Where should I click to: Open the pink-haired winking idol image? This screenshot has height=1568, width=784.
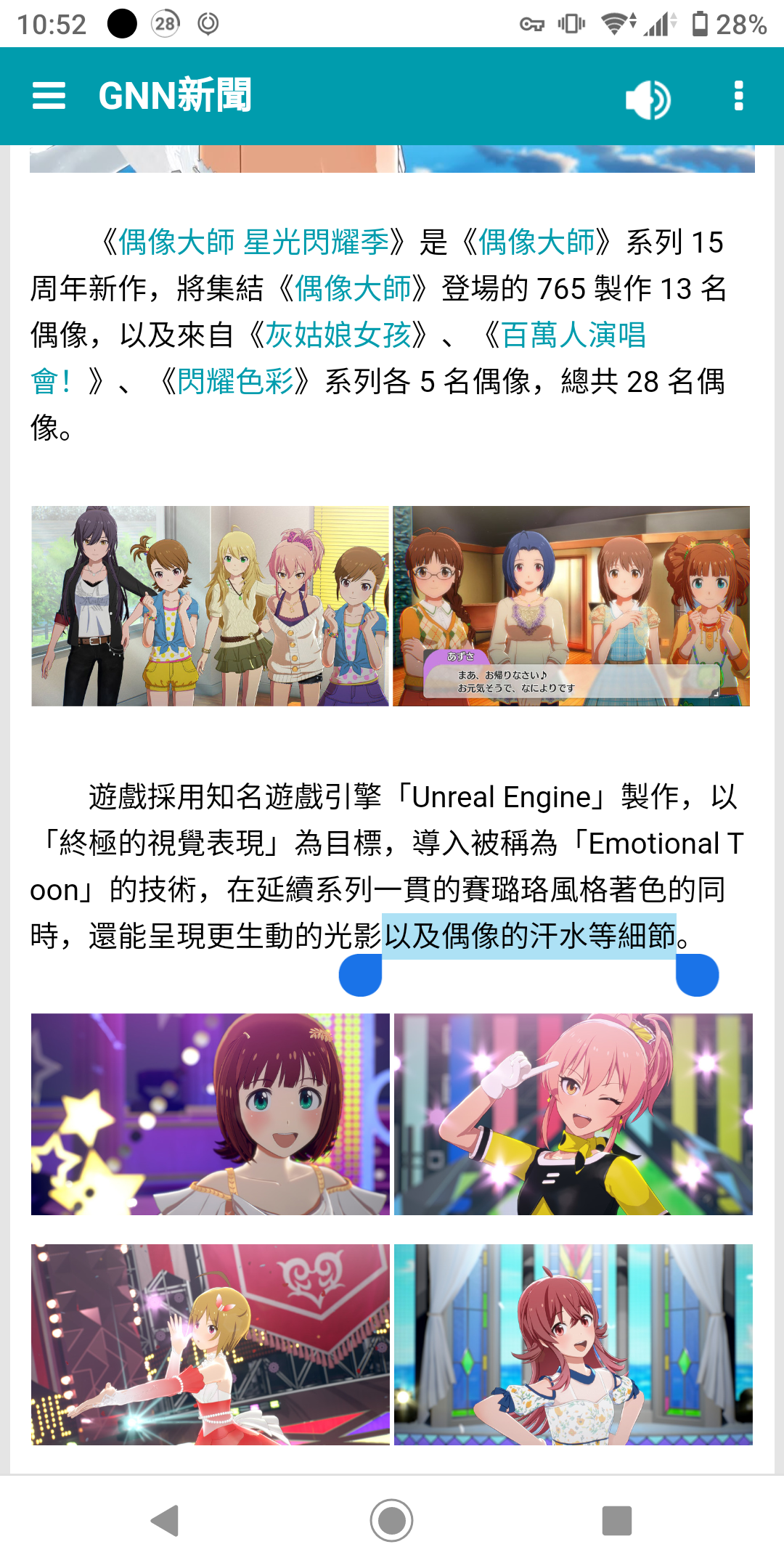(x=573, y=1114)
